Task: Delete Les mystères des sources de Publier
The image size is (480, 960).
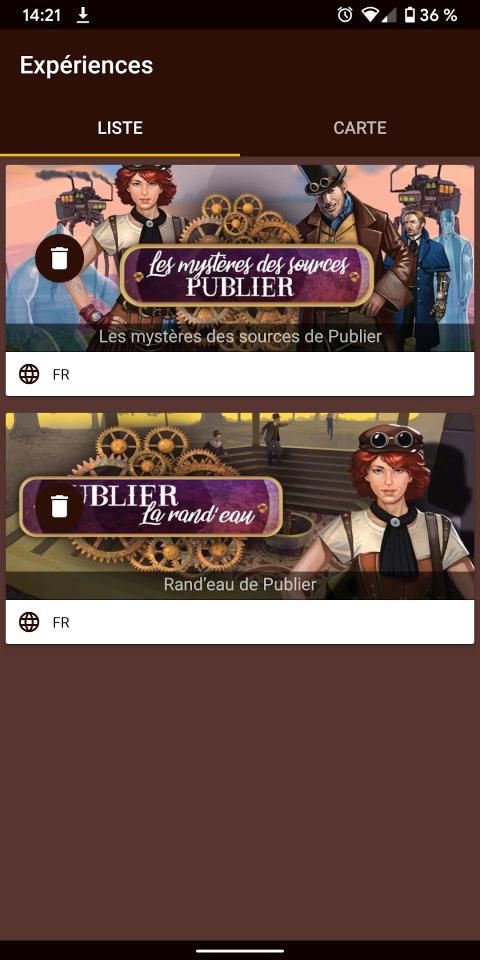Action: click(59, 258)
